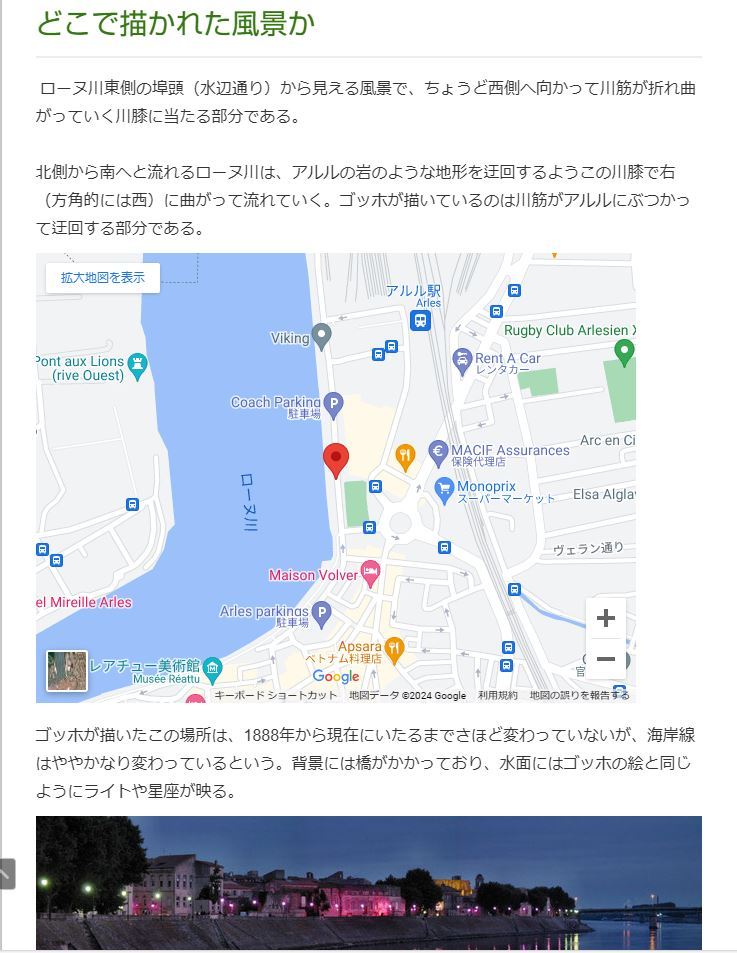
Task: Select the Rent A Car marker
Action: (x=462, y=358)
